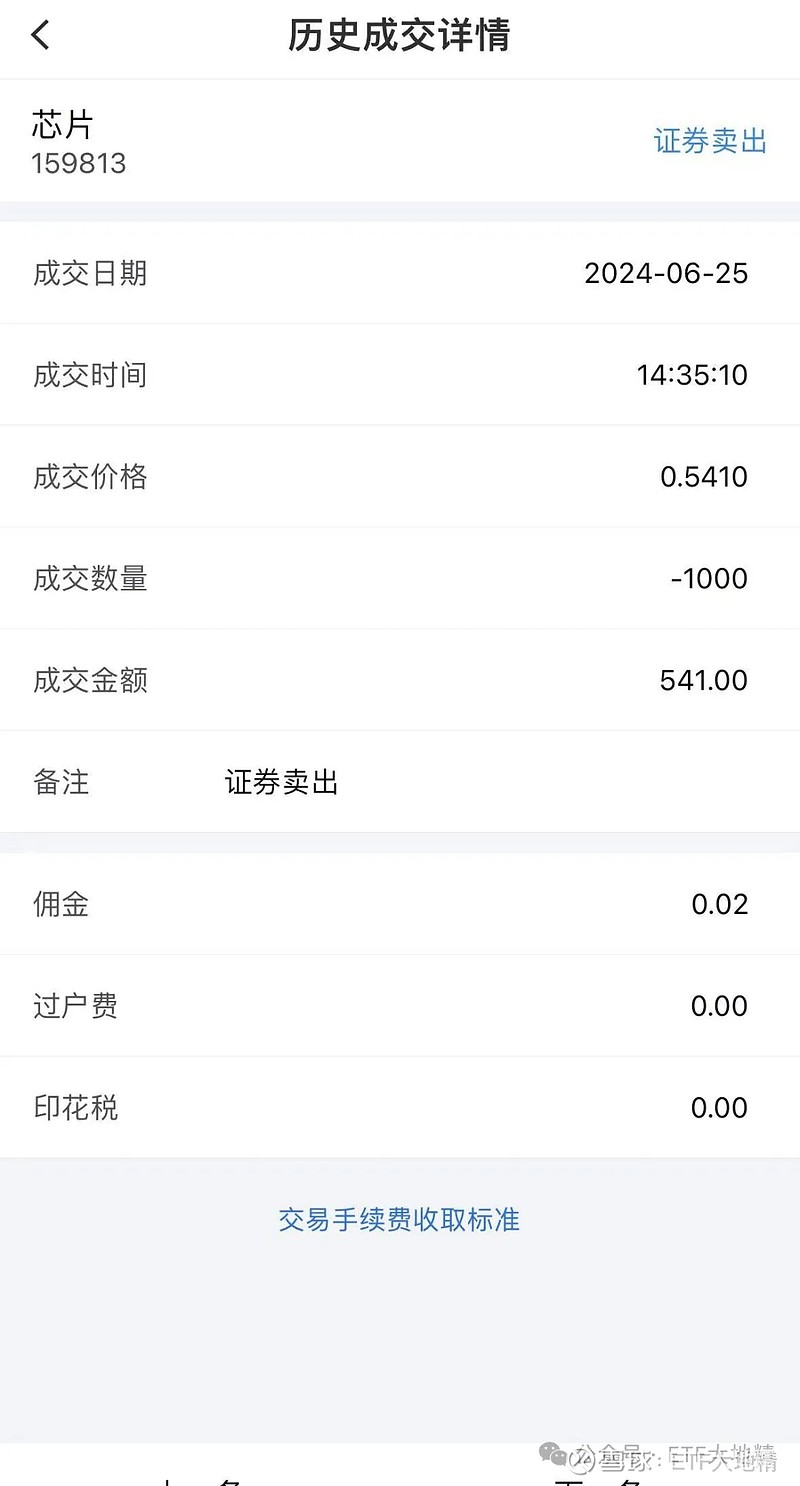
Task: Tap the 成交日期 row showing 2024-06-25
Action: click(x=400, y=273)
